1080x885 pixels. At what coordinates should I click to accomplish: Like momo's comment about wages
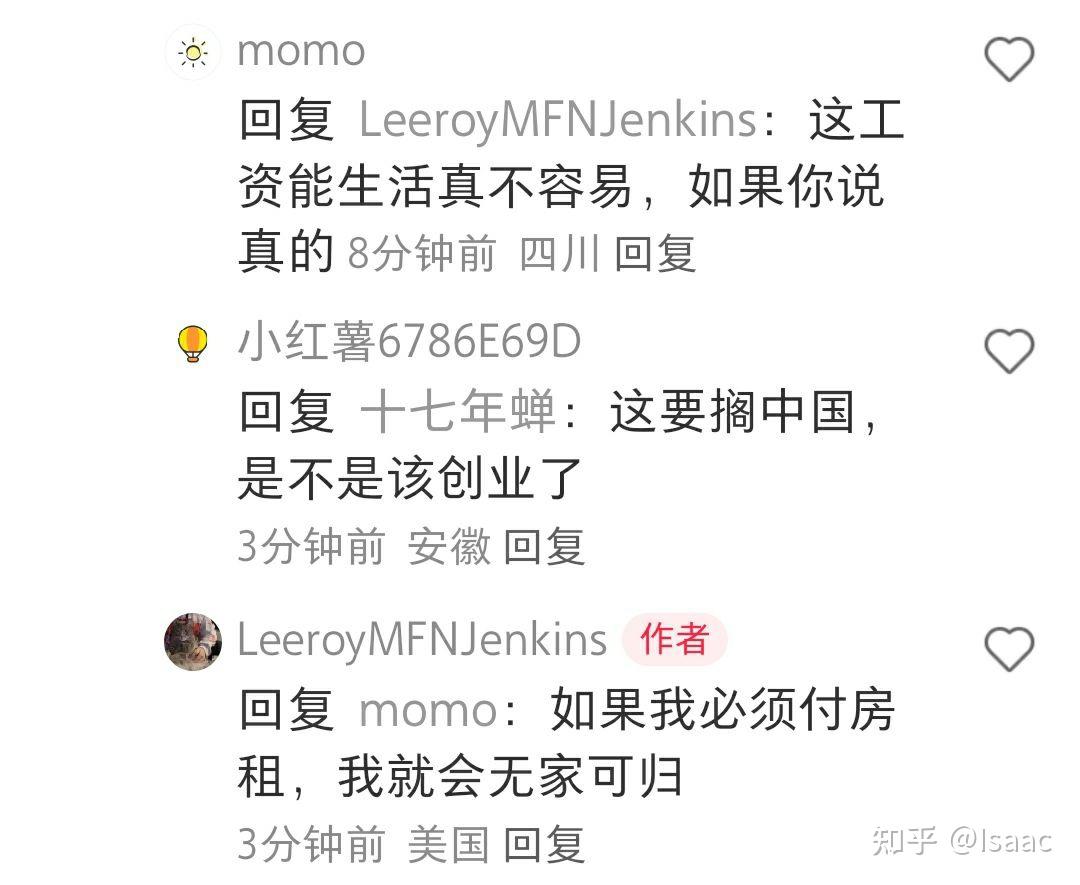pyautogui.click(x=1008, y=60)
